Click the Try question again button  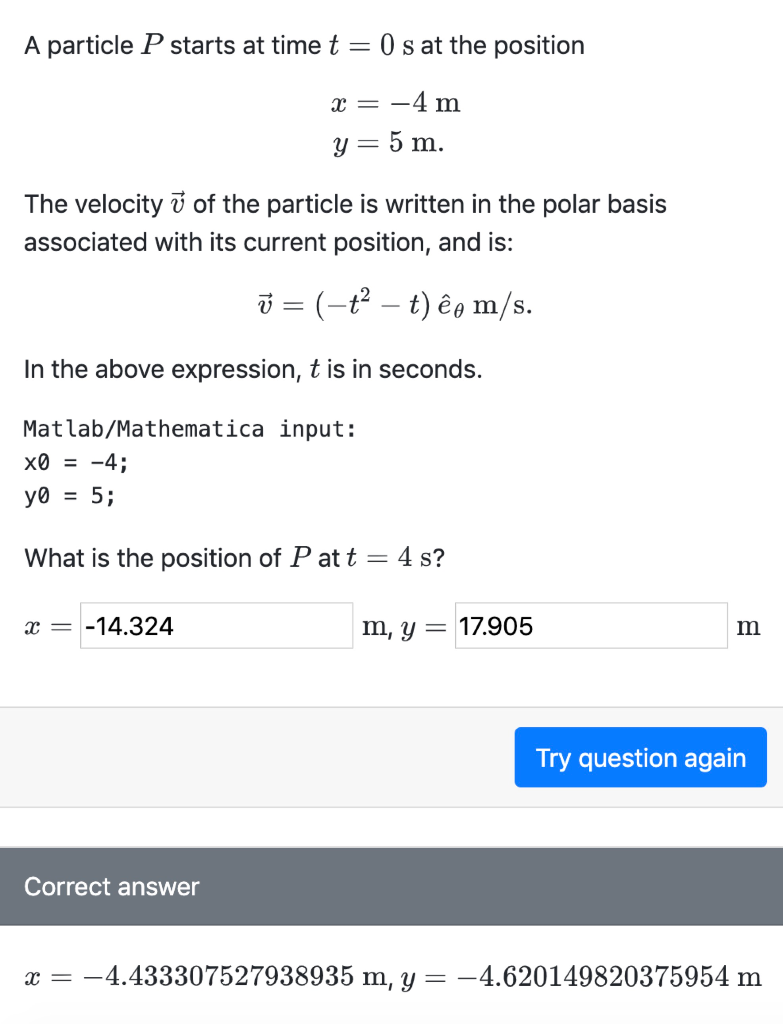point(640,758)
